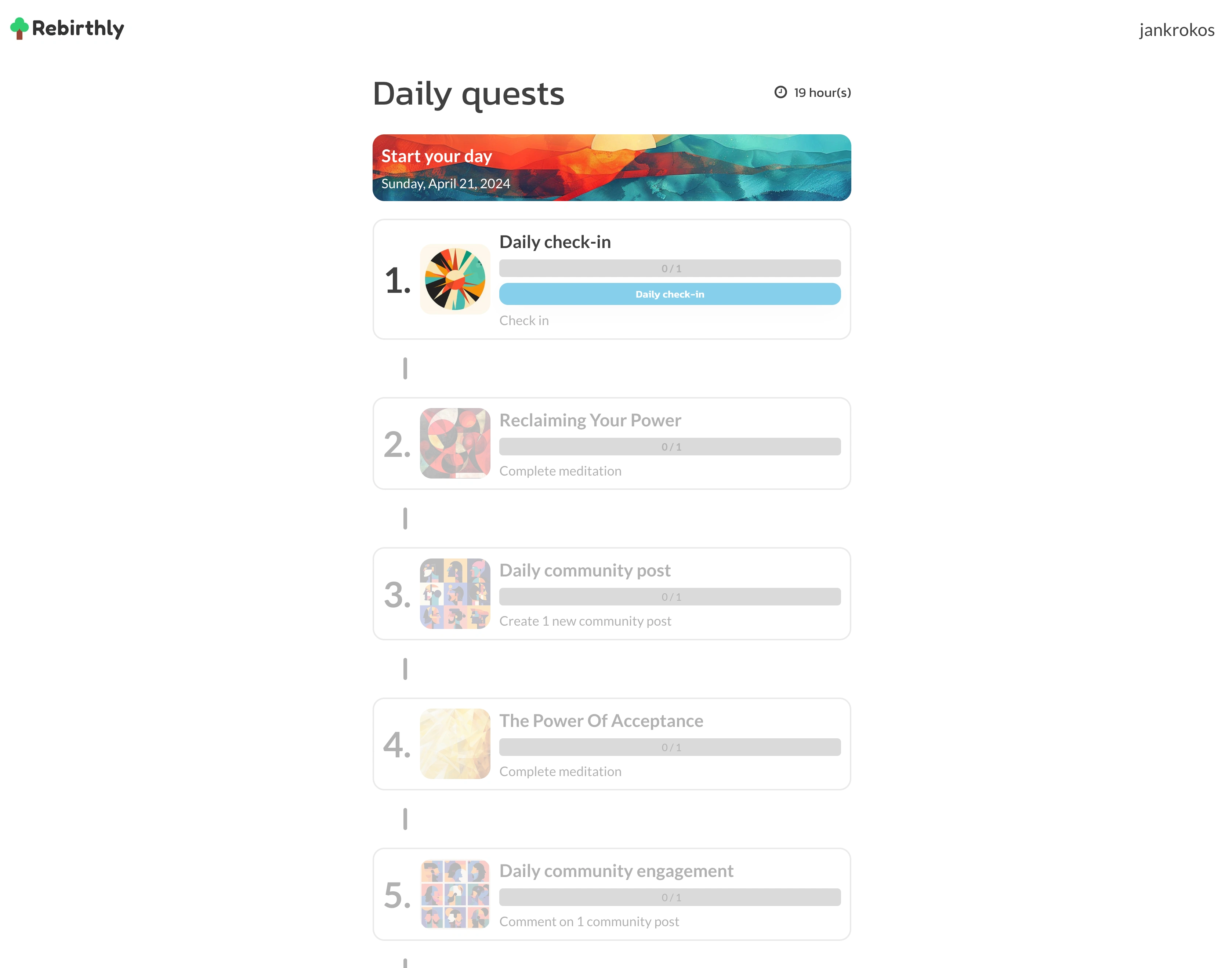
Task: Open the Reclaiming Your Power quest card
Action: point(611,443)
